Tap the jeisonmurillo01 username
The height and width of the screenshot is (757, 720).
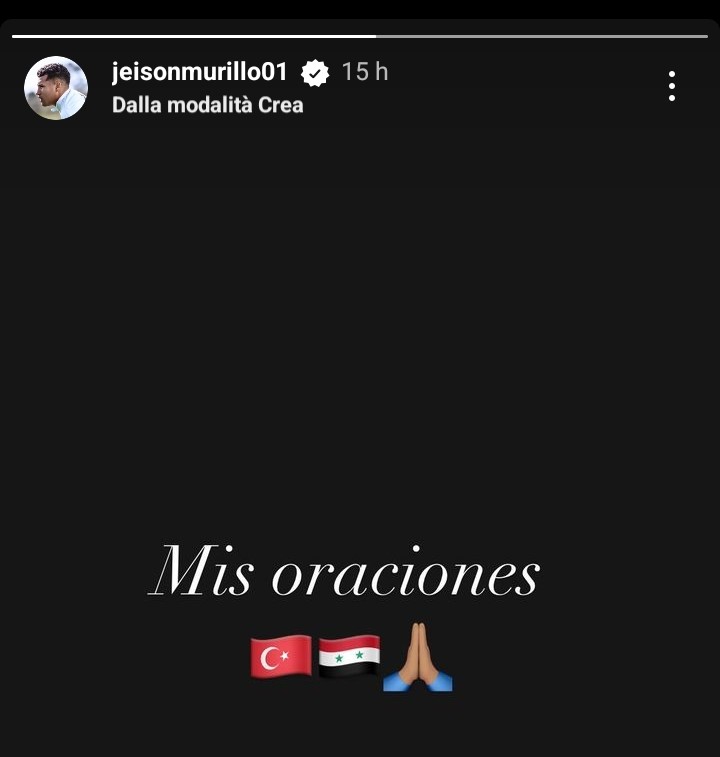[x=199, y=72]
